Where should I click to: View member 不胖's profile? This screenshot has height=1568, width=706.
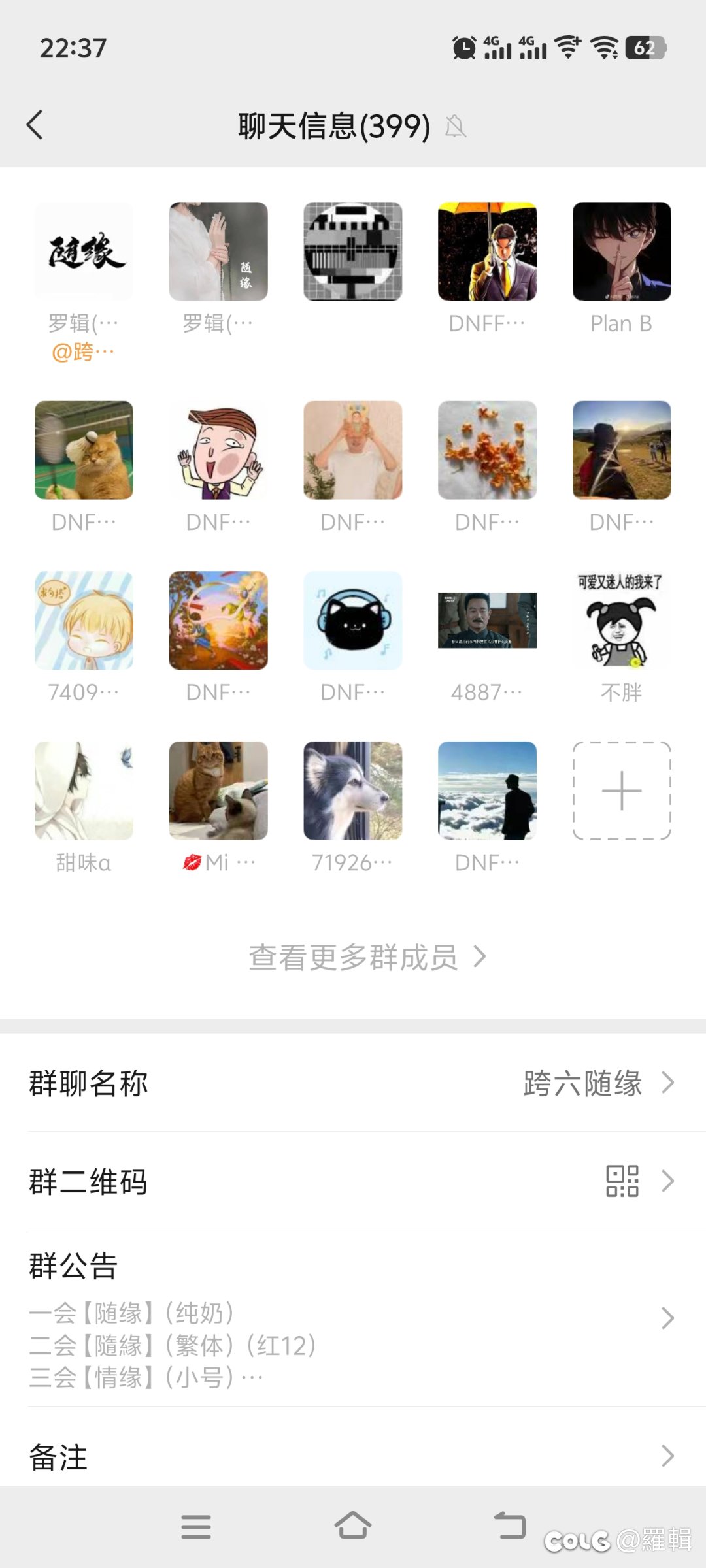[x=622, y=621]
